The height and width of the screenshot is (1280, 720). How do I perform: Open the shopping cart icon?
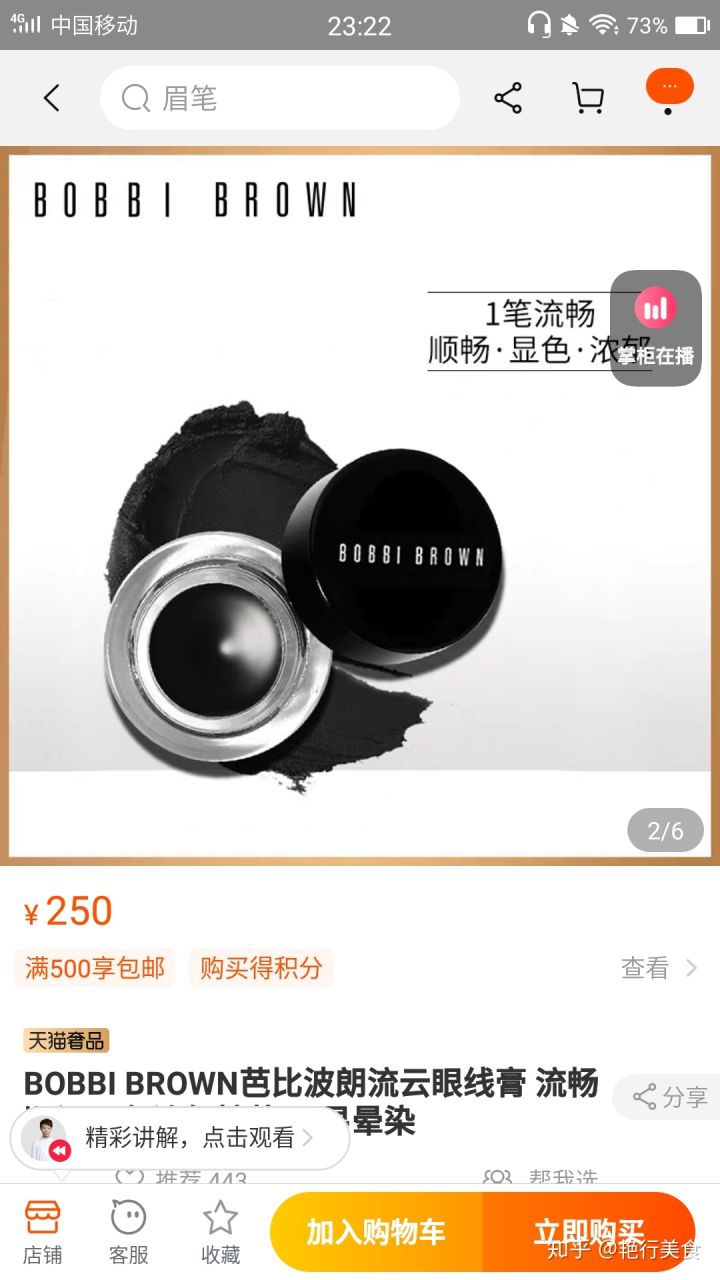coord(588,97)
